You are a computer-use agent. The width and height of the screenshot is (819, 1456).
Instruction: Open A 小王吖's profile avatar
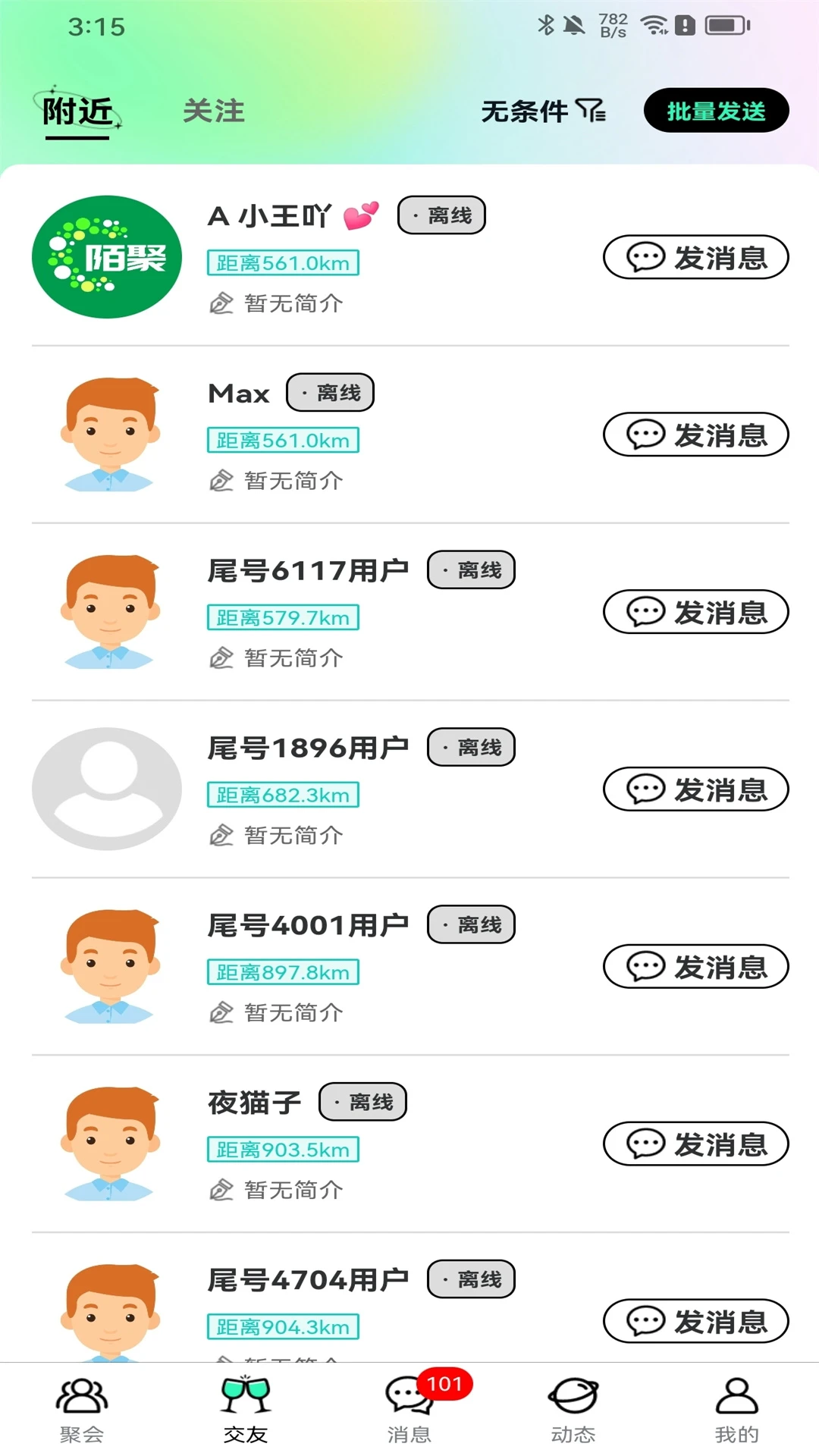point(107,257)
